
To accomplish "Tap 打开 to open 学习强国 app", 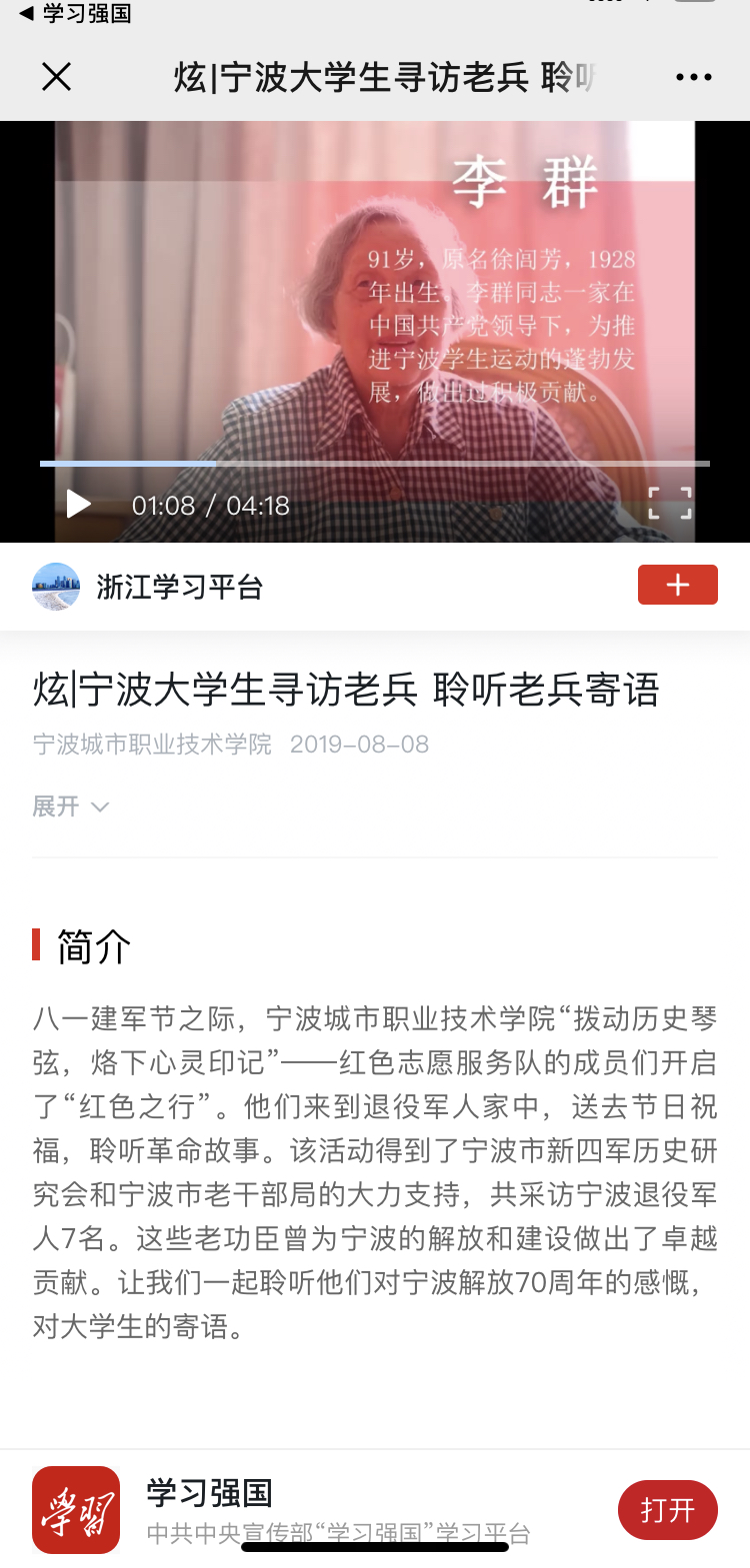I will (667, 1509).
